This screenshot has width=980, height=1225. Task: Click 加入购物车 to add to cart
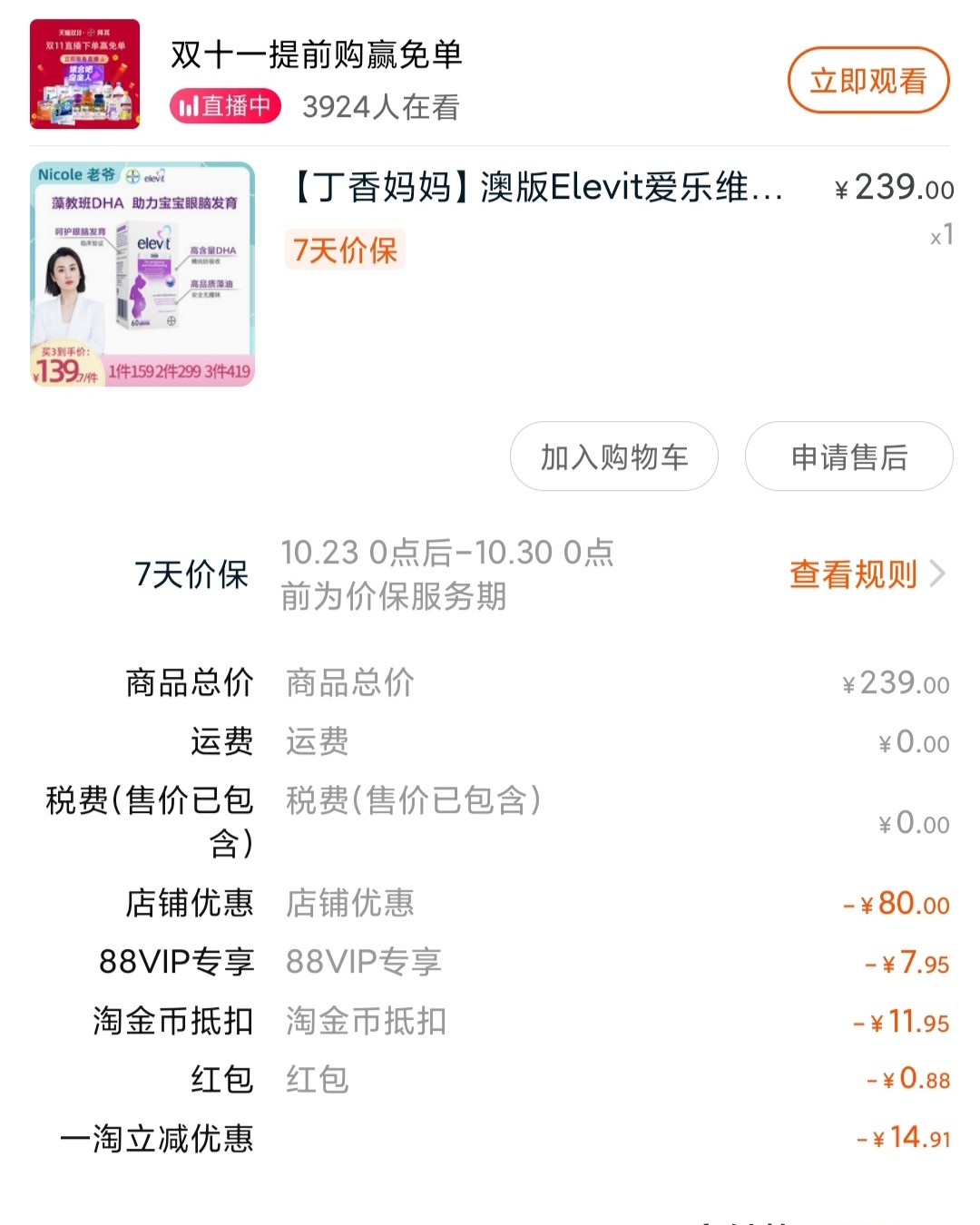click(x=613, y=457)
